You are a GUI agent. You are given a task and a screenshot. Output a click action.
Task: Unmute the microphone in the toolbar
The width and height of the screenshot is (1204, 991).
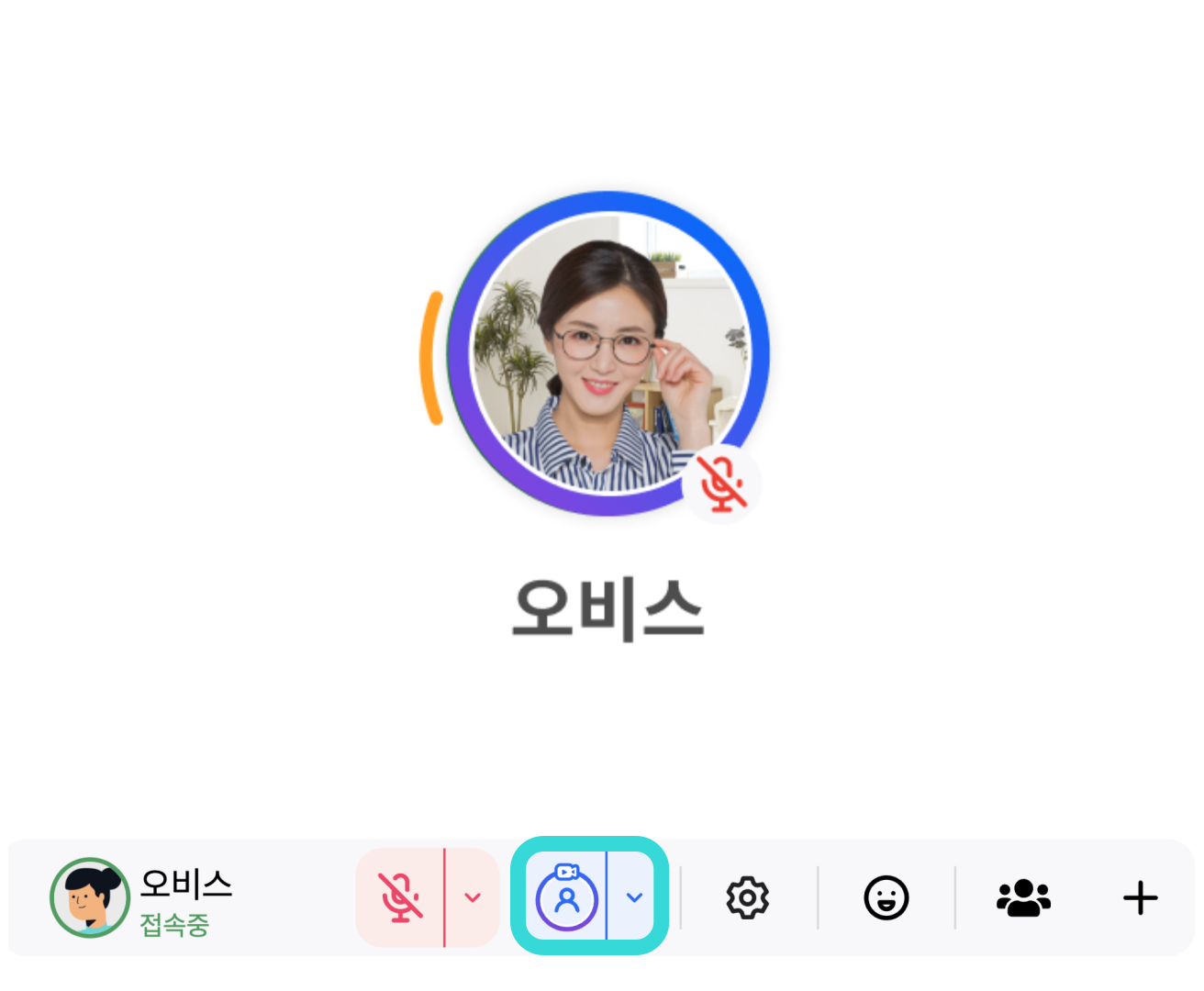(400, 897)
